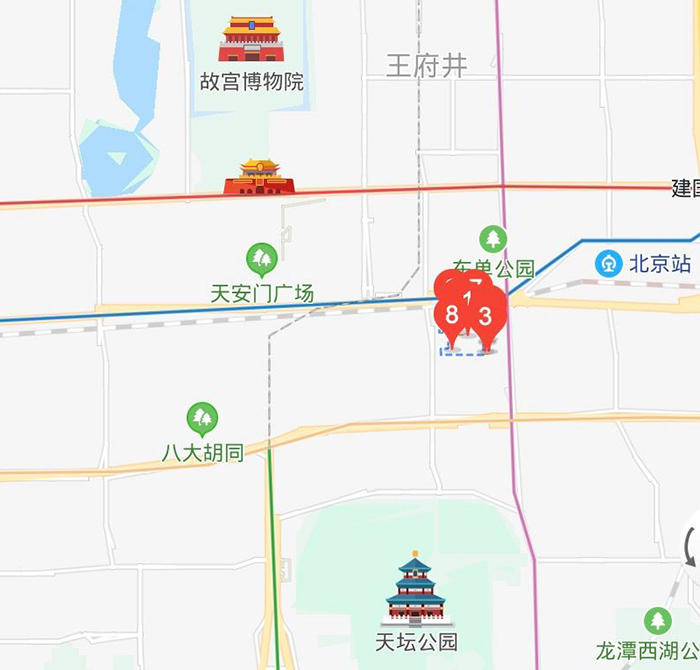Open the 八大胡同 point of interest
This screenshot has height=670, width=700.
203,418
